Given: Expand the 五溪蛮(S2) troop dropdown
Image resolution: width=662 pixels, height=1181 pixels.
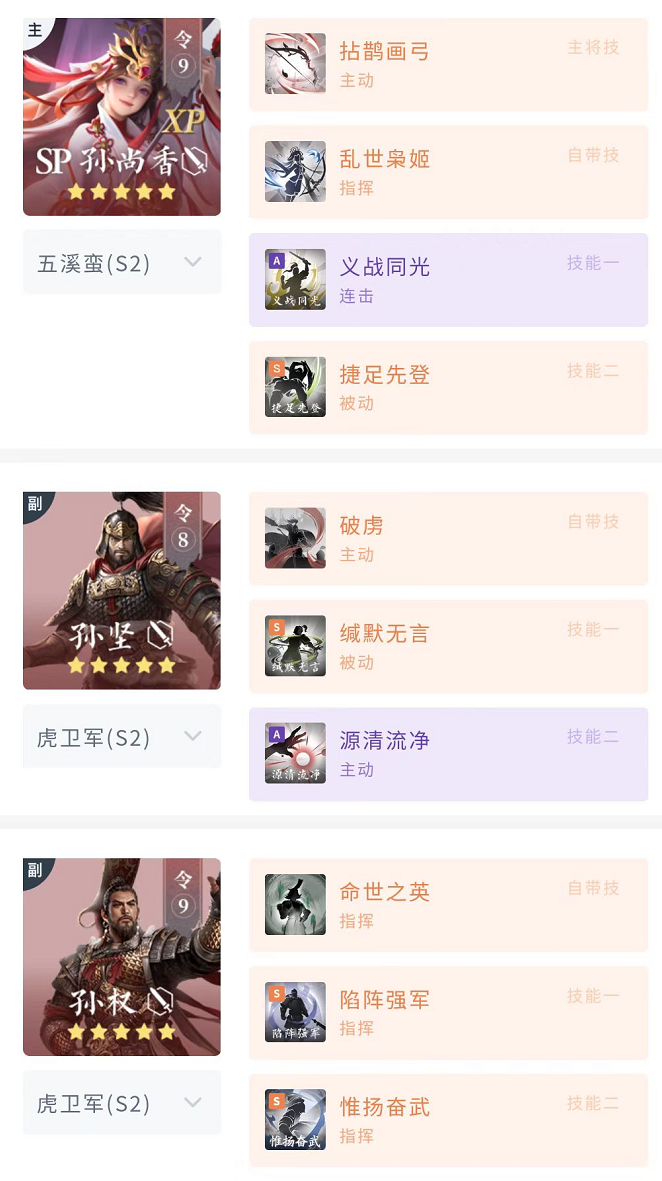Looking at the screenshot, I should tap(121, 263).
